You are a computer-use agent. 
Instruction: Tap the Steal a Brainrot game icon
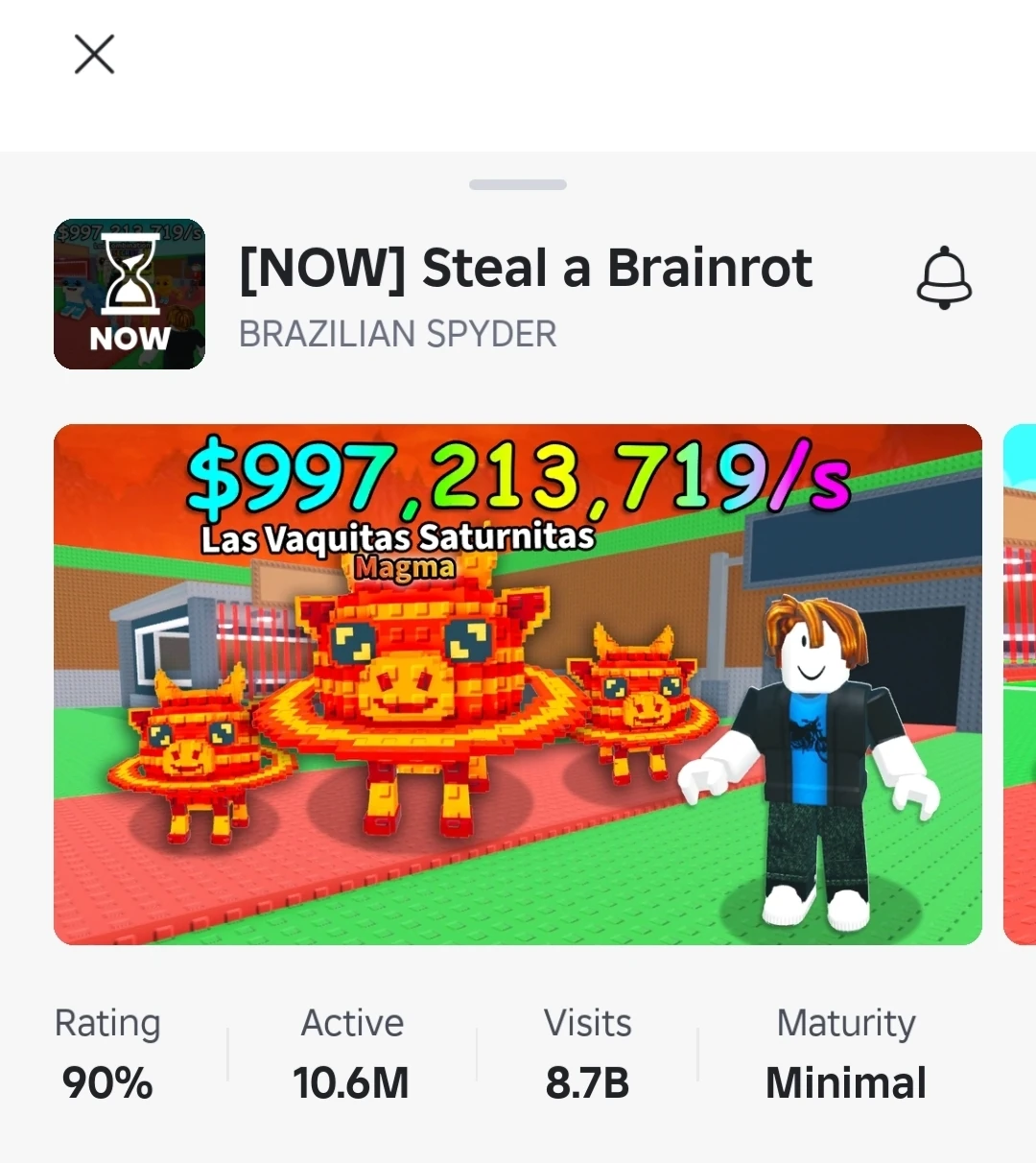129,295
